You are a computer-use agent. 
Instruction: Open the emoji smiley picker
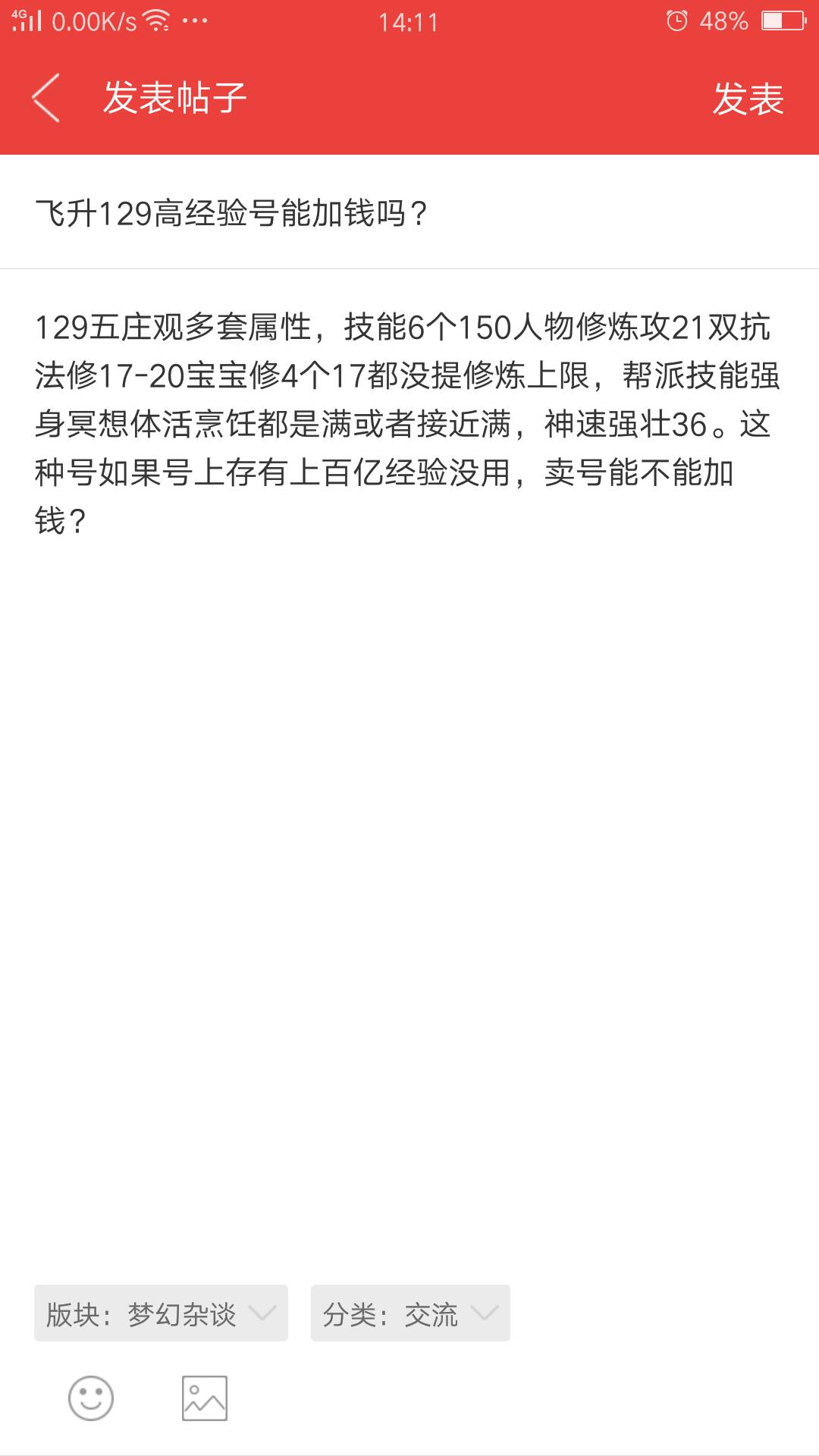[91, 1398]
